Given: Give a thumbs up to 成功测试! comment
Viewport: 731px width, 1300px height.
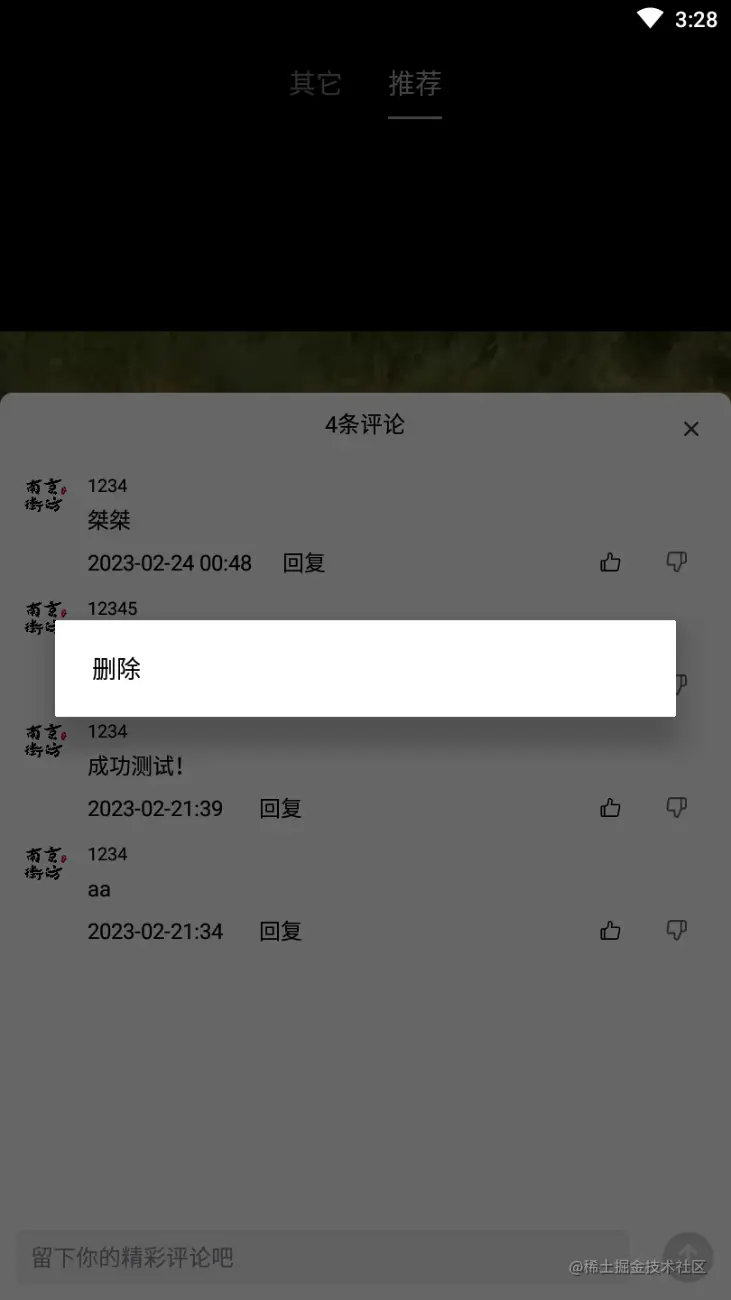Looking at the screenshot, I should coord(610,808).
